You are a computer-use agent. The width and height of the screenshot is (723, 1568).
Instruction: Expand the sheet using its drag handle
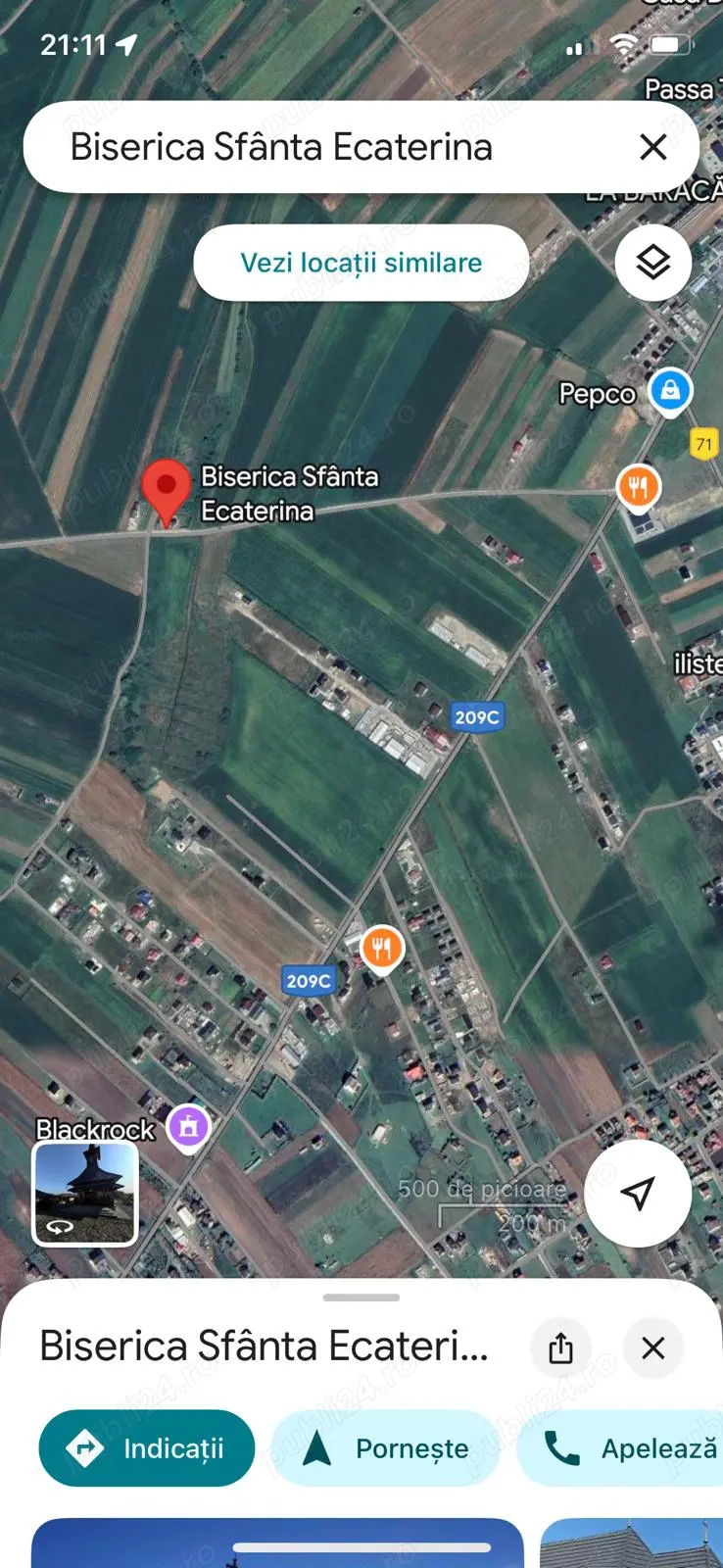pyautogui.click(x=361, y=1298)
